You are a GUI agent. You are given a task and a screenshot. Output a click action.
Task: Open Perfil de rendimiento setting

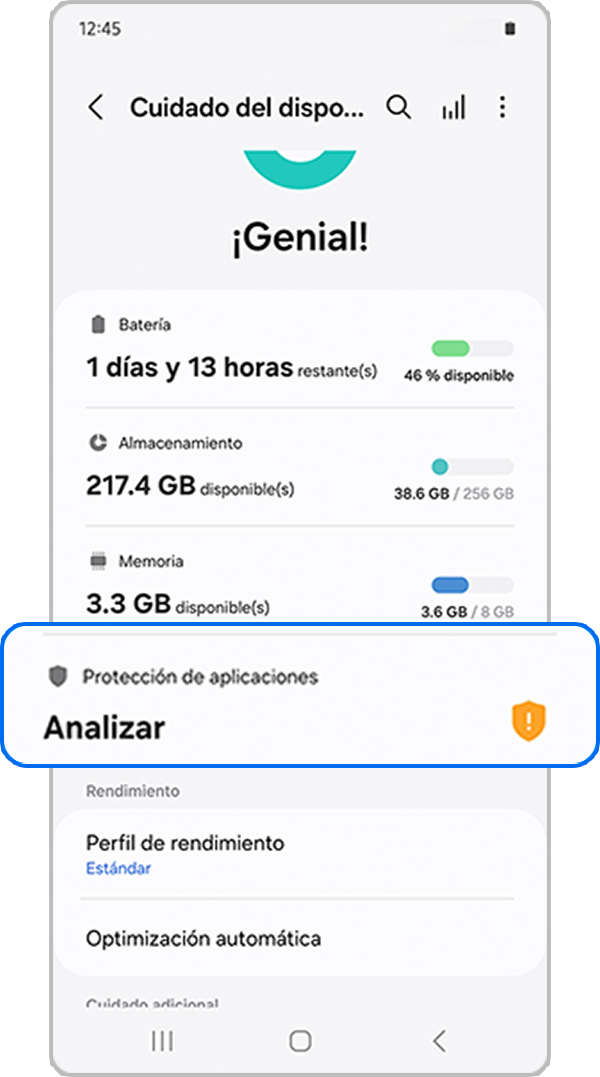tap(300, 854)
